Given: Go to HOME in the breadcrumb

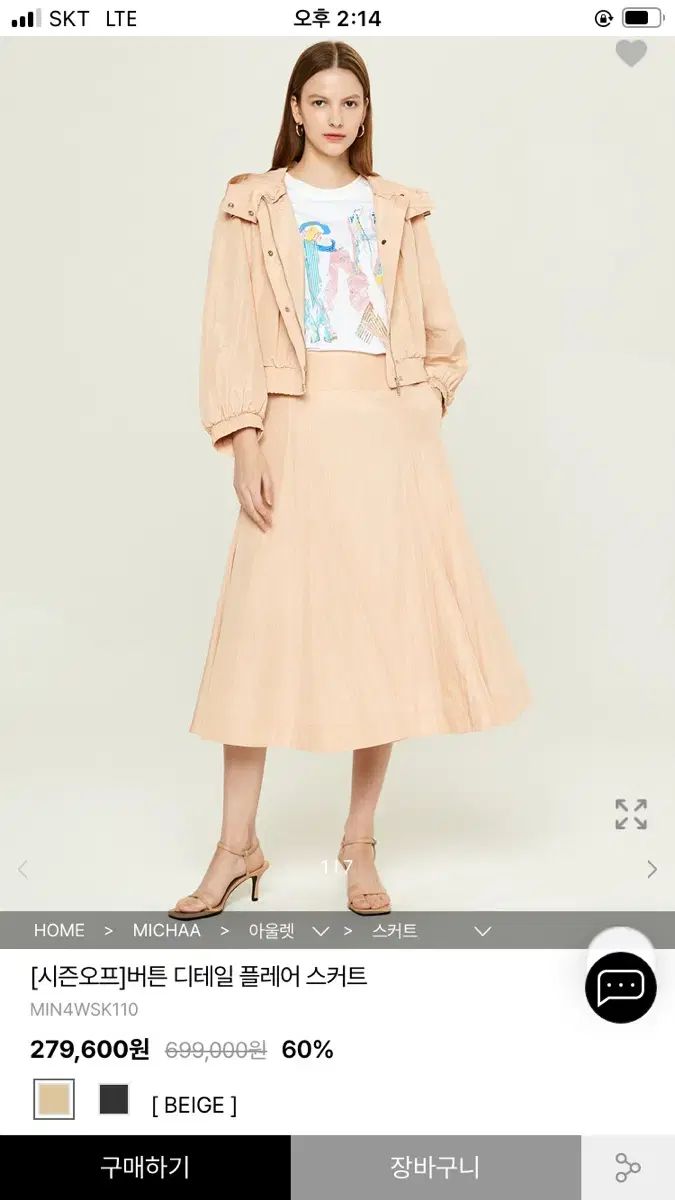Looking at the screenshot, I should [59, 930].
